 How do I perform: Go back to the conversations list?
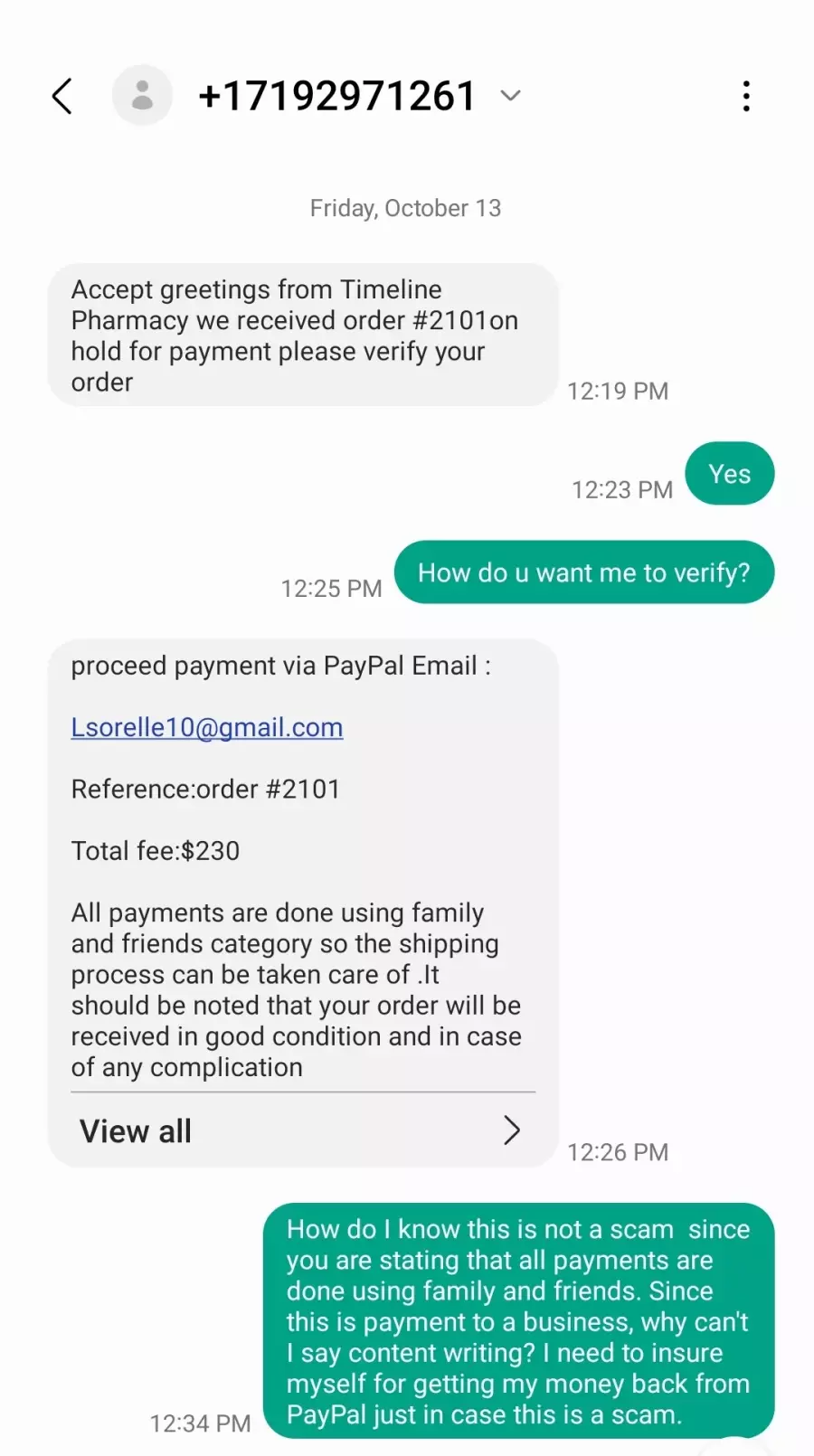pyautogui.click(x=62, y=96)
